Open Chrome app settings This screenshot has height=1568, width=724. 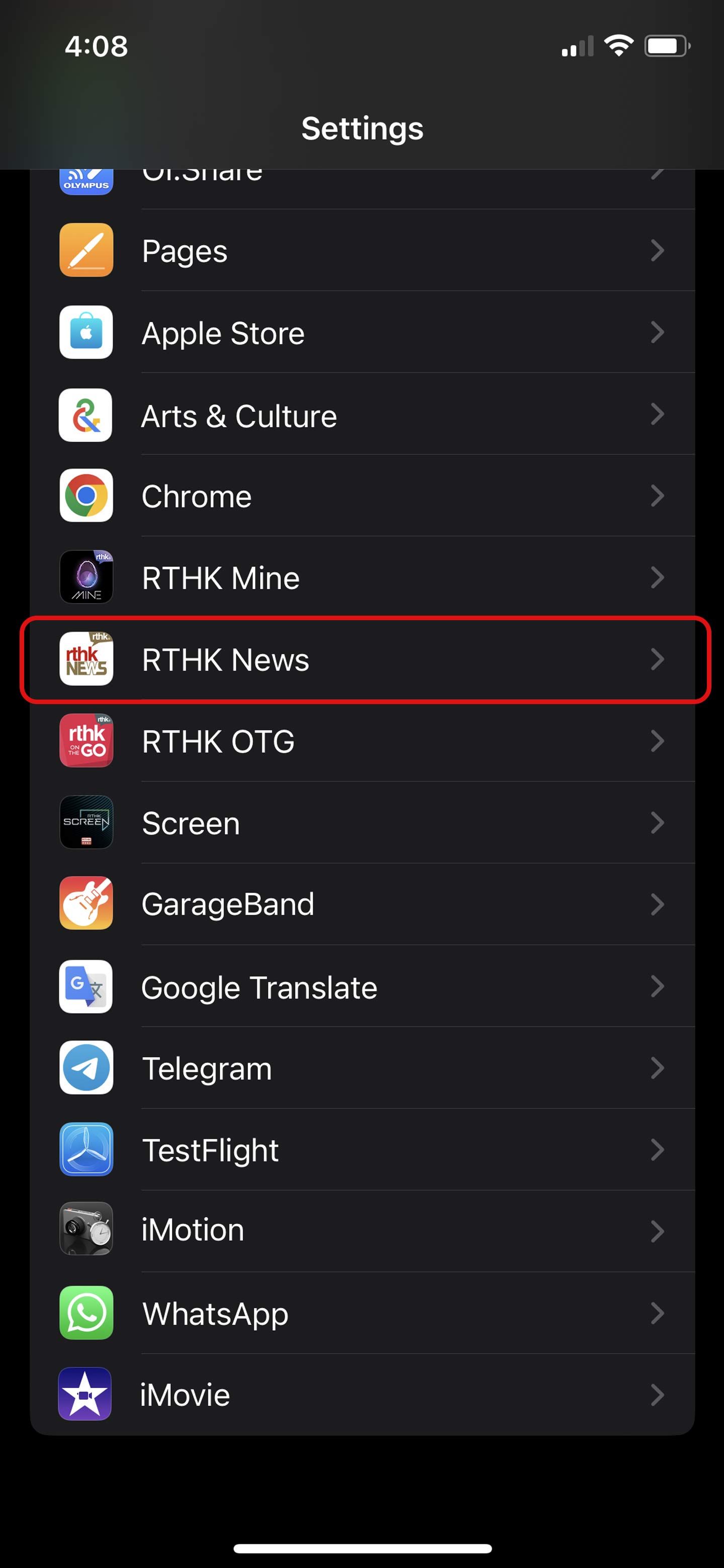[x=361, y=496]
